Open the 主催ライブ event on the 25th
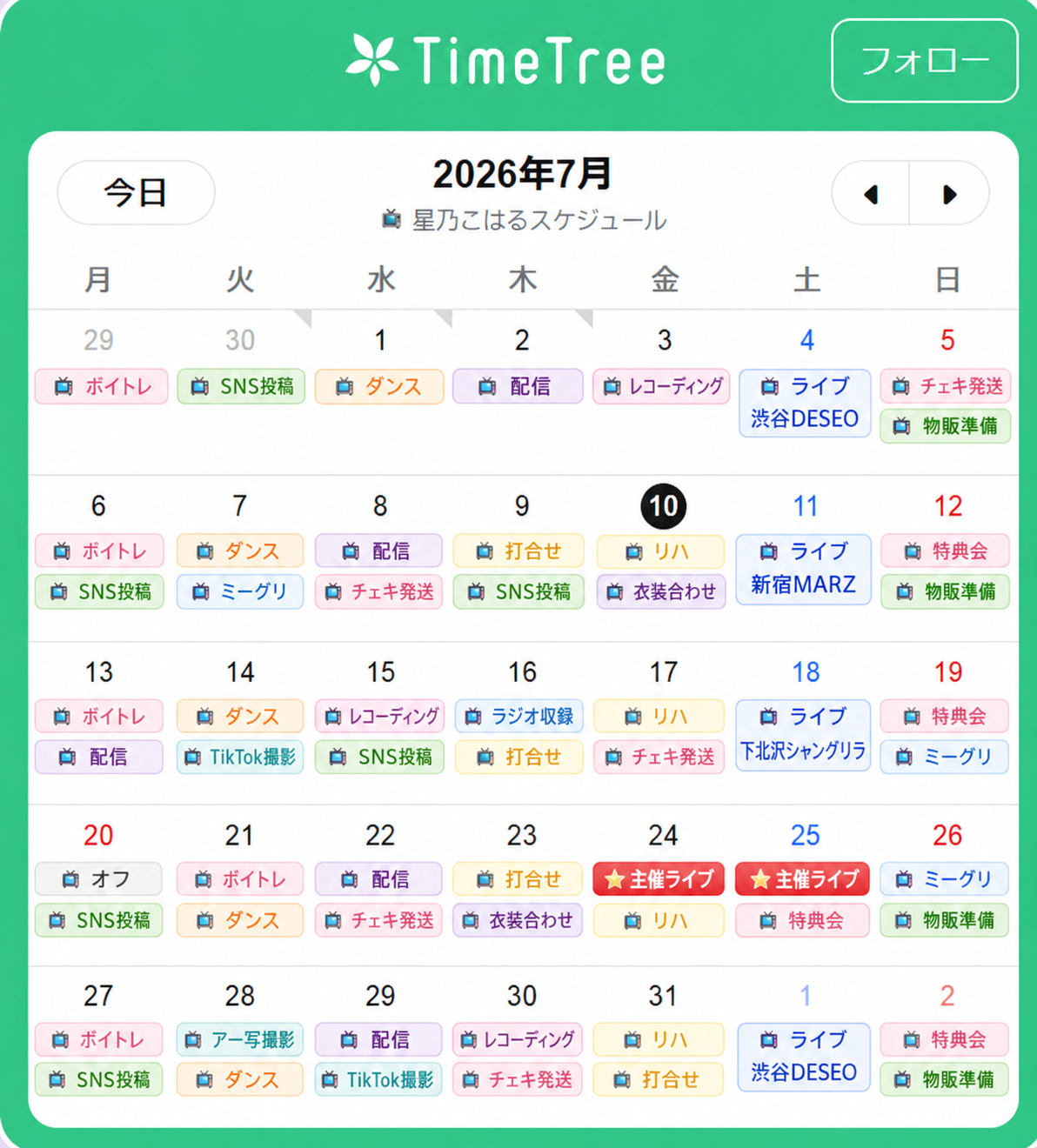Image resolution: width=1037 pixels, height=1148 pixels. coord(802,879)
